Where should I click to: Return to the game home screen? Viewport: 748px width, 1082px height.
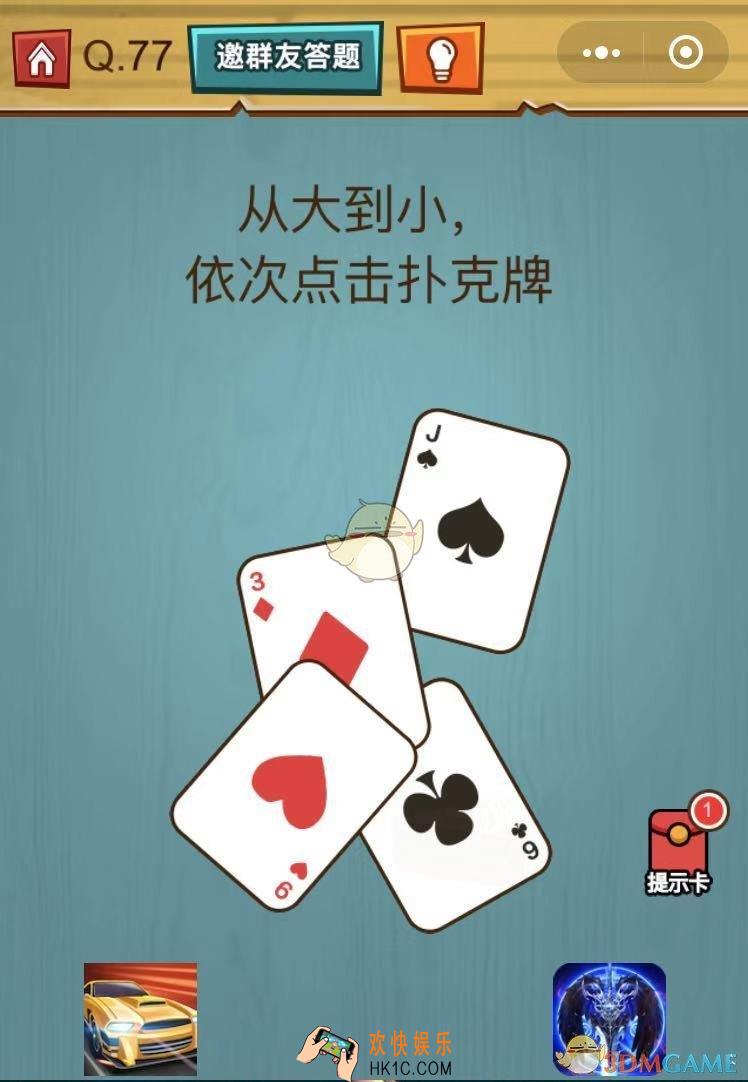click(41, 58)
